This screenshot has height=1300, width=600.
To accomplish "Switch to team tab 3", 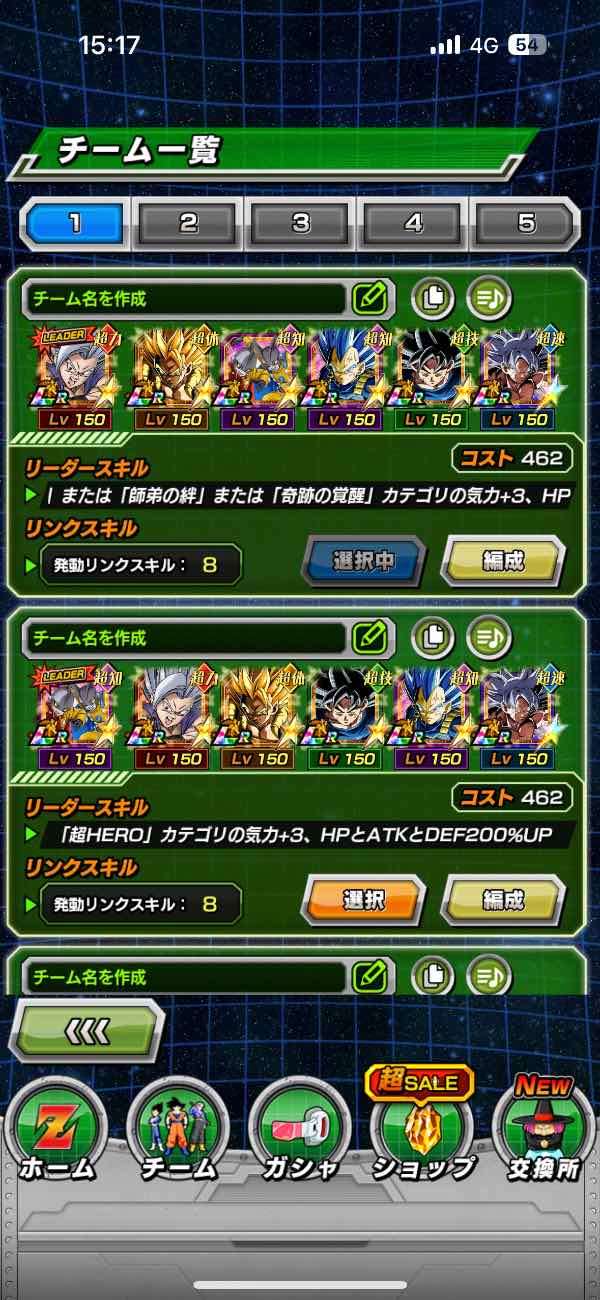I will click(x=301, y=223).
